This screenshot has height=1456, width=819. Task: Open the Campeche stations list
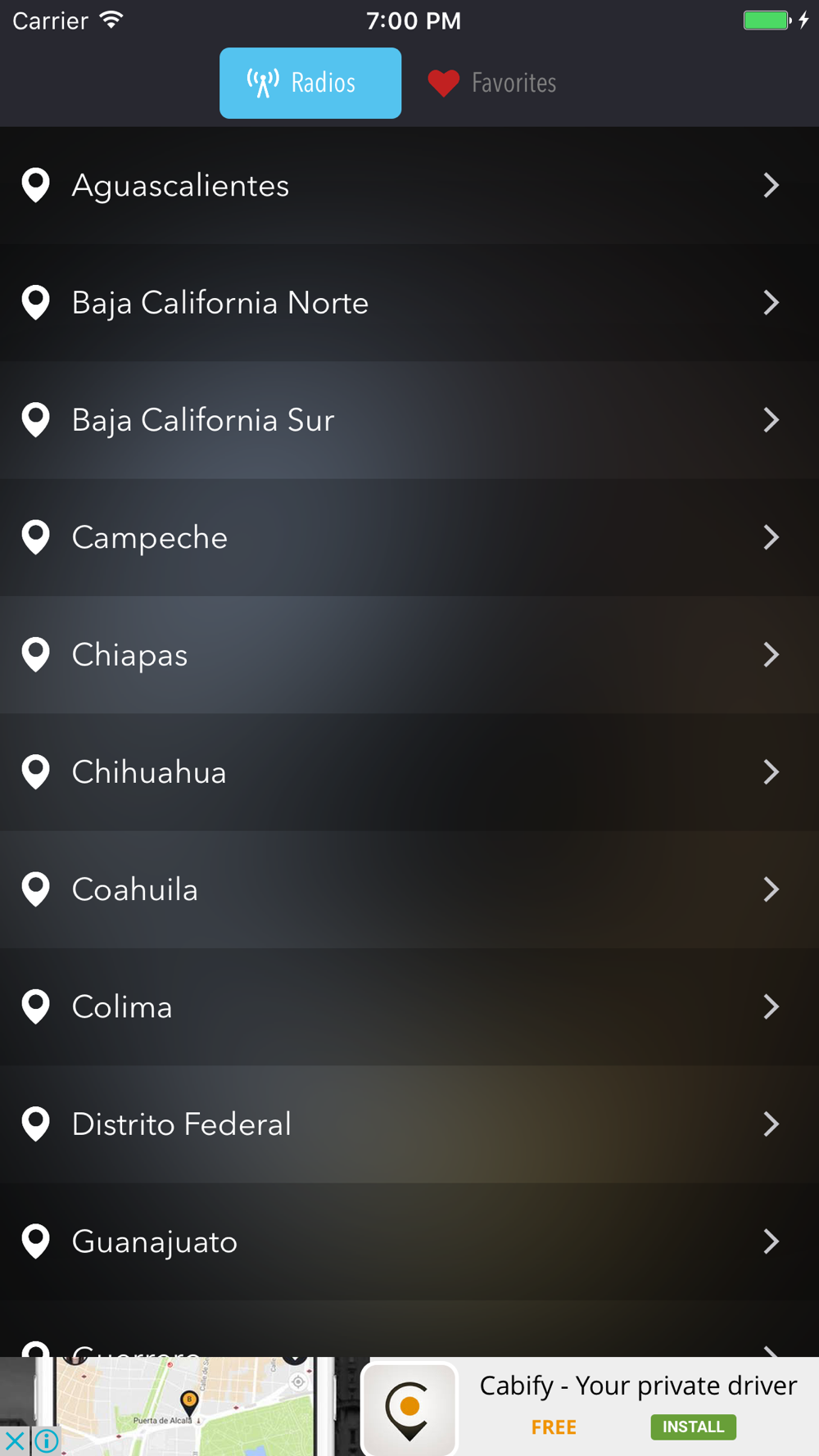click(409, 537)
